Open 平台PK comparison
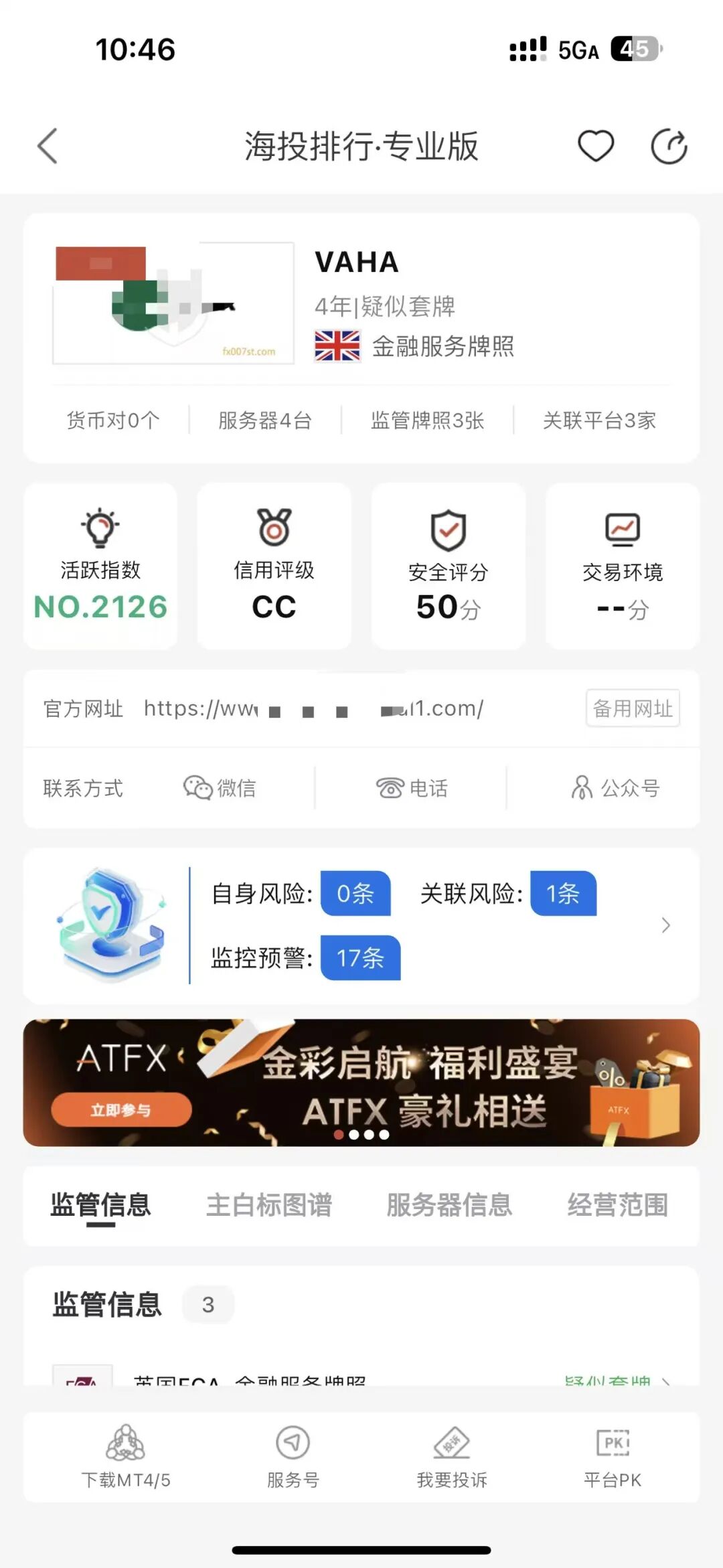 613,1457
